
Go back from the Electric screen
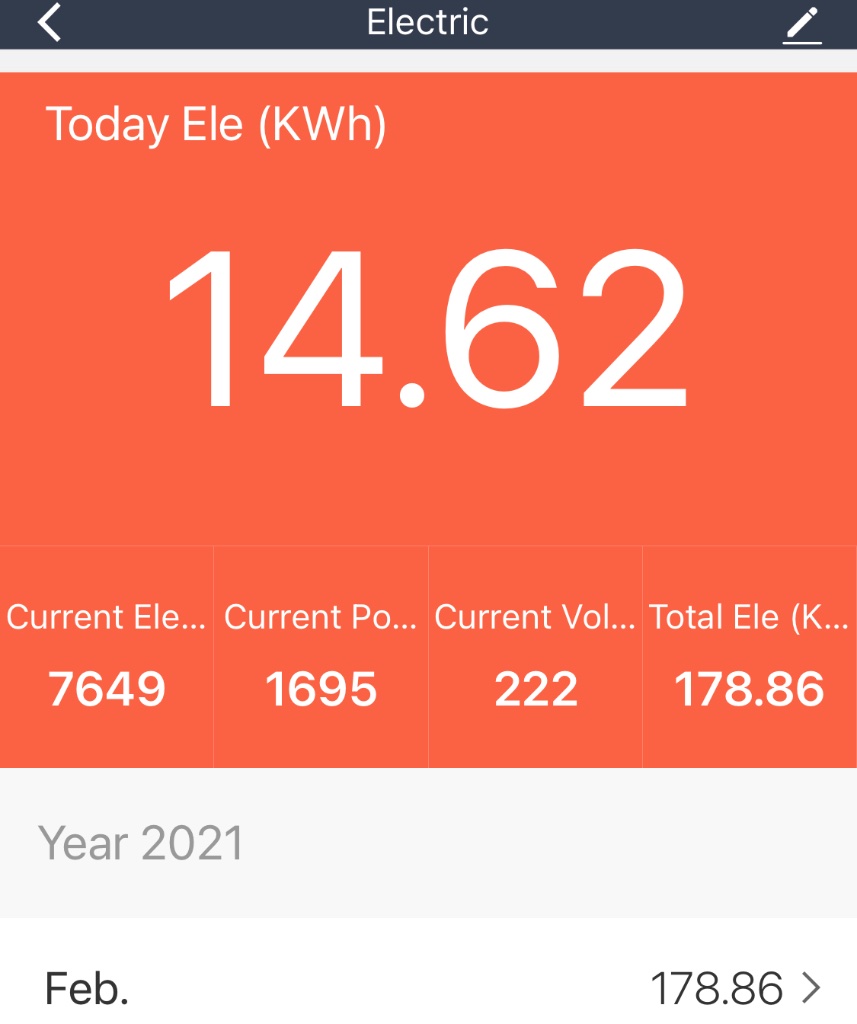pyautogui.click(x=50, y=22)
